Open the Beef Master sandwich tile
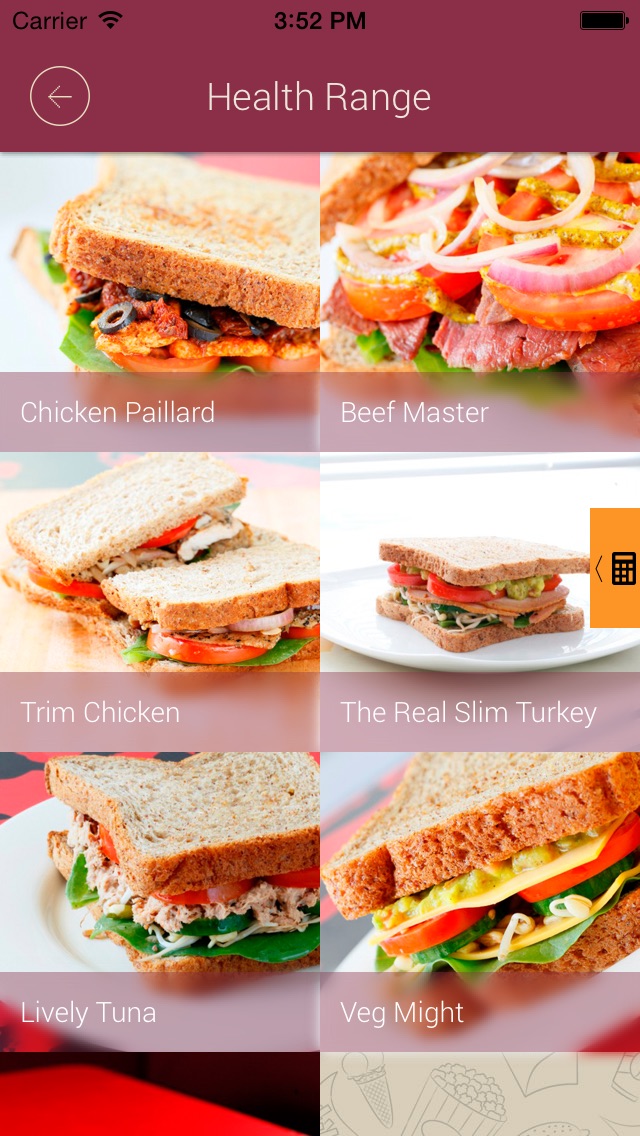Viewport: 640px width, 1136px height. pos(481,302)
